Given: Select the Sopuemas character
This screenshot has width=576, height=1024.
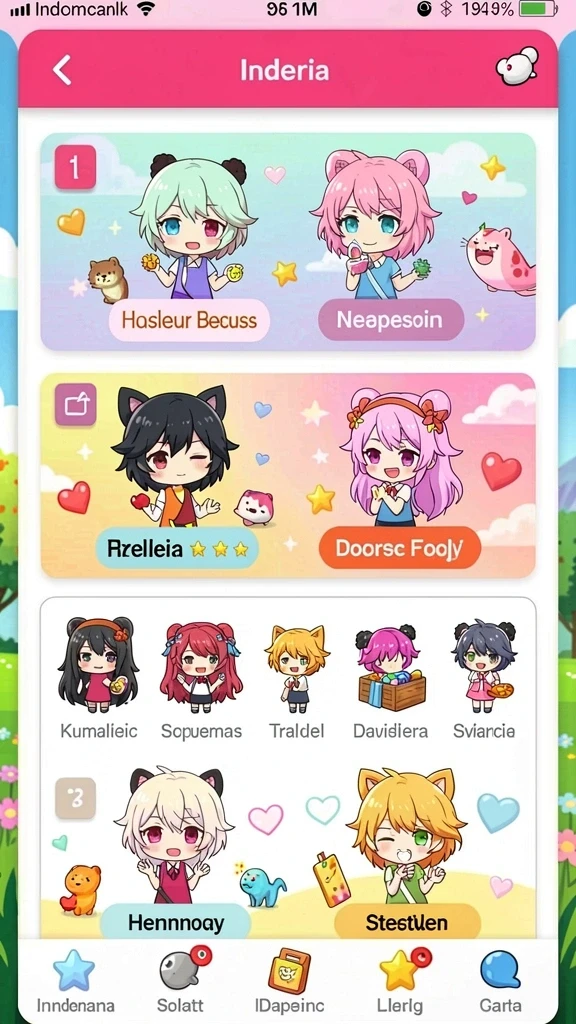Looking at the screenshot, I should (201, 679).
